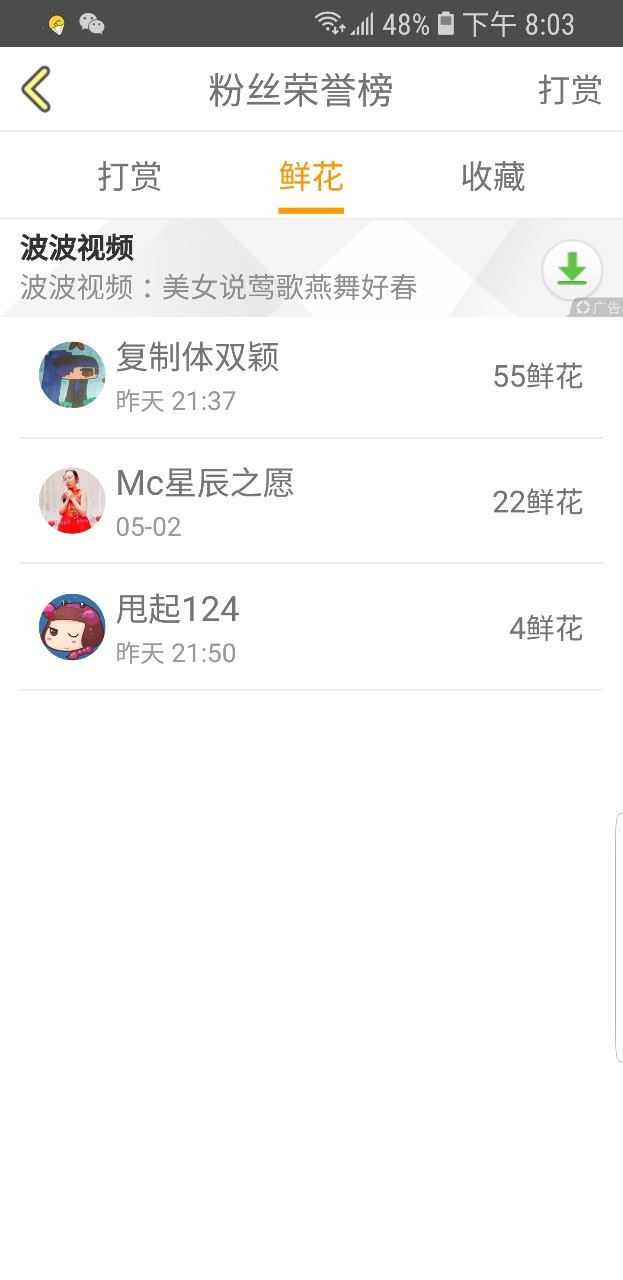Select the 鲜花 tab

pyautogui.click(x=311, y=177)
